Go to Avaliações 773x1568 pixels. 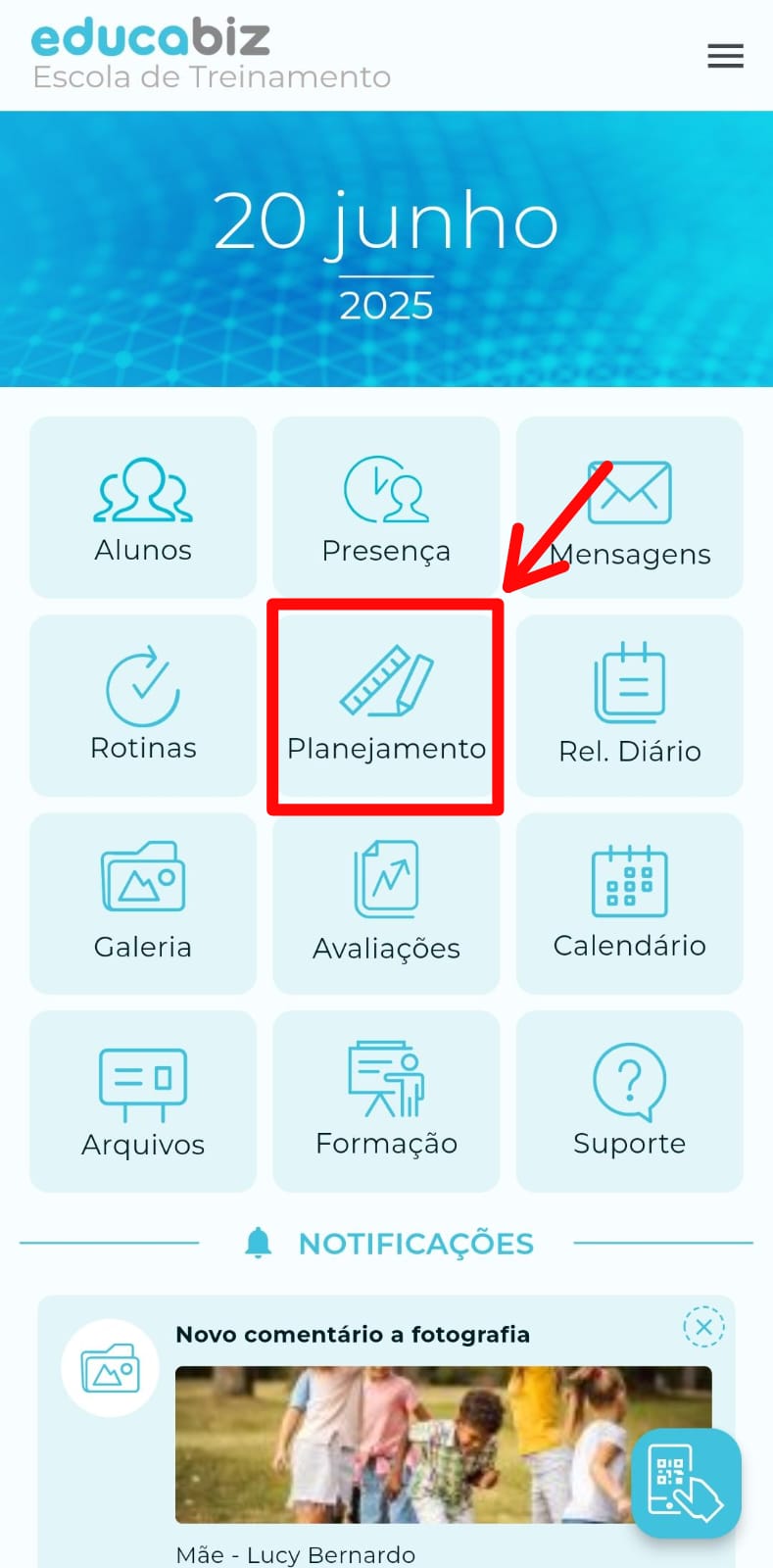click(x=386, y=904)
